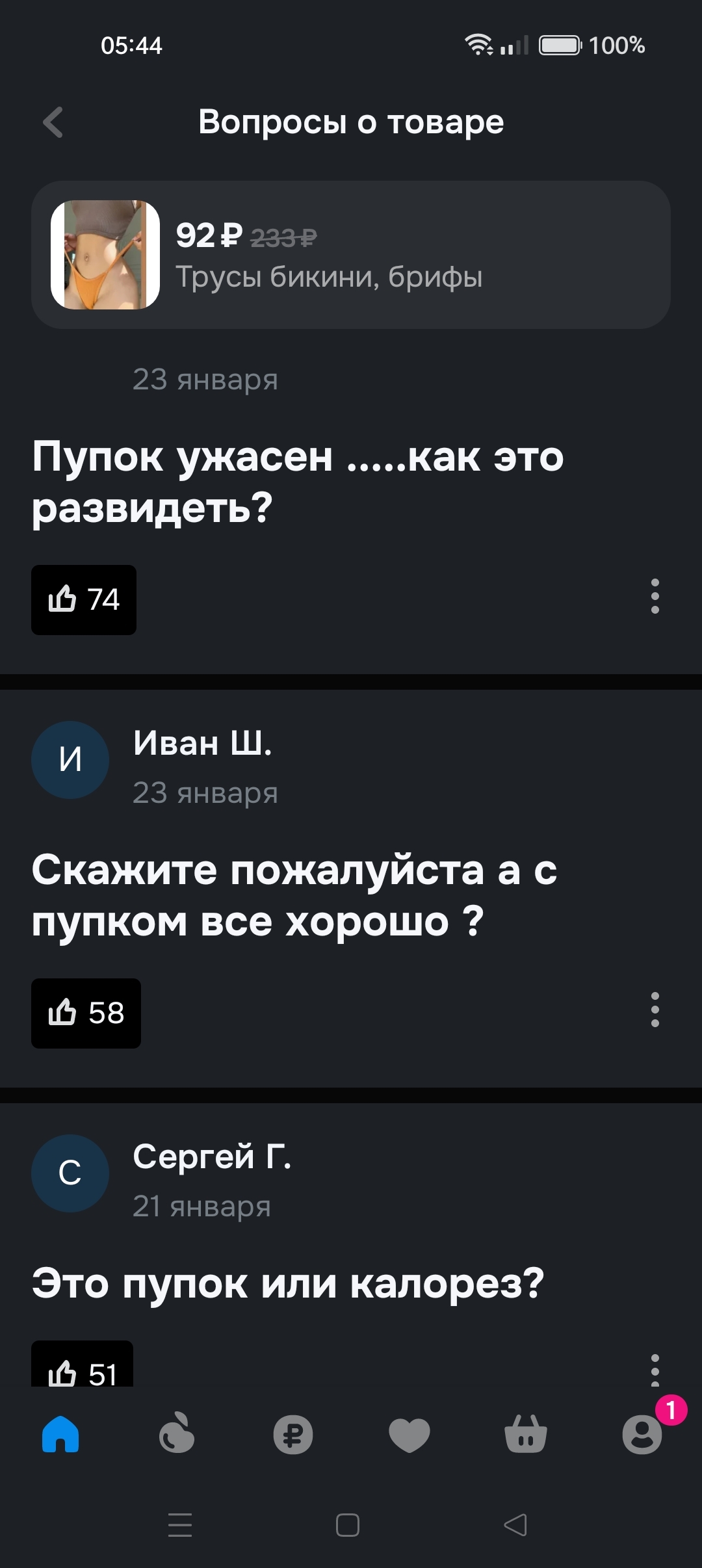Open the profile tab with notification badge
The image size is (702, 1568).
[x=642, y=1434]
